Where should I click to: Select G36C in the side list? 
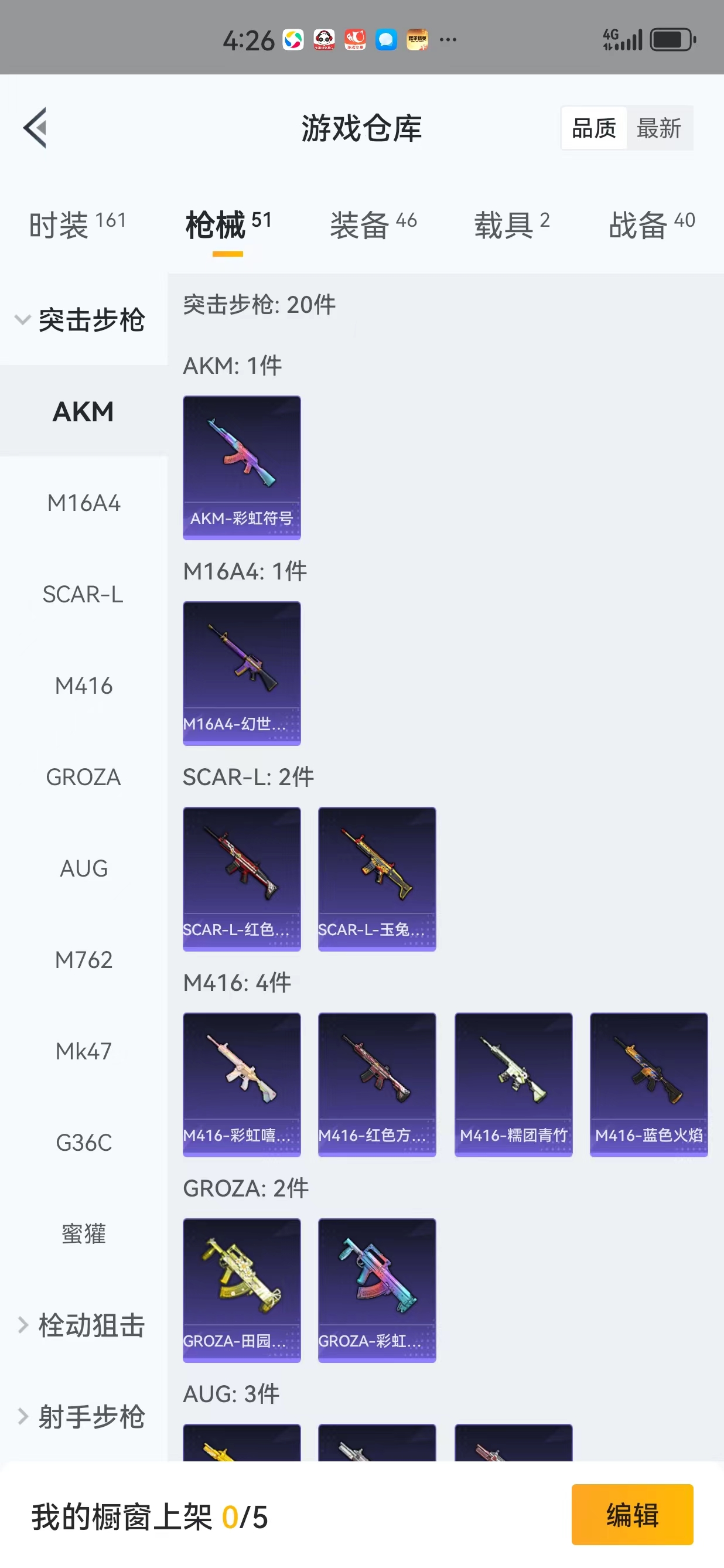(x=83, y=1143)
